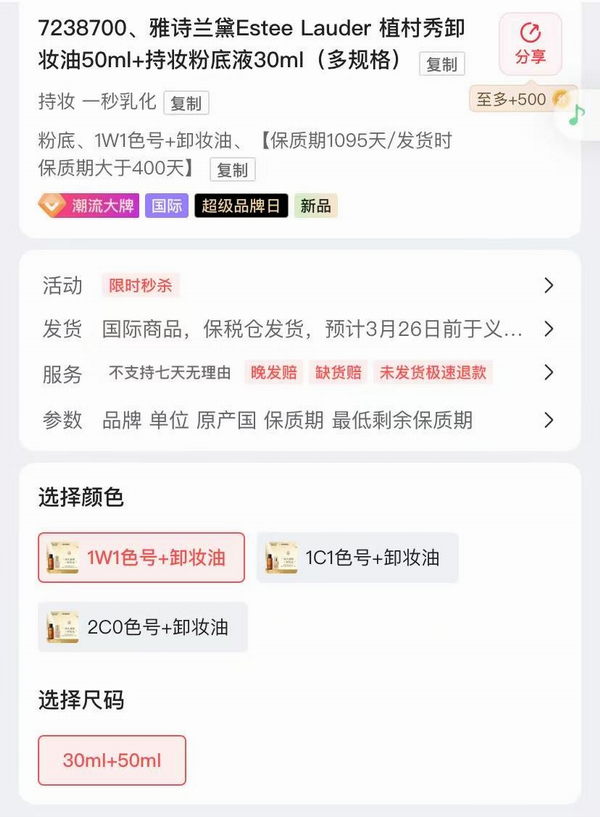The image size is (600, 817).
Task: Pick the 2C0色号+卸妆油 option
Action: [142, 627]
